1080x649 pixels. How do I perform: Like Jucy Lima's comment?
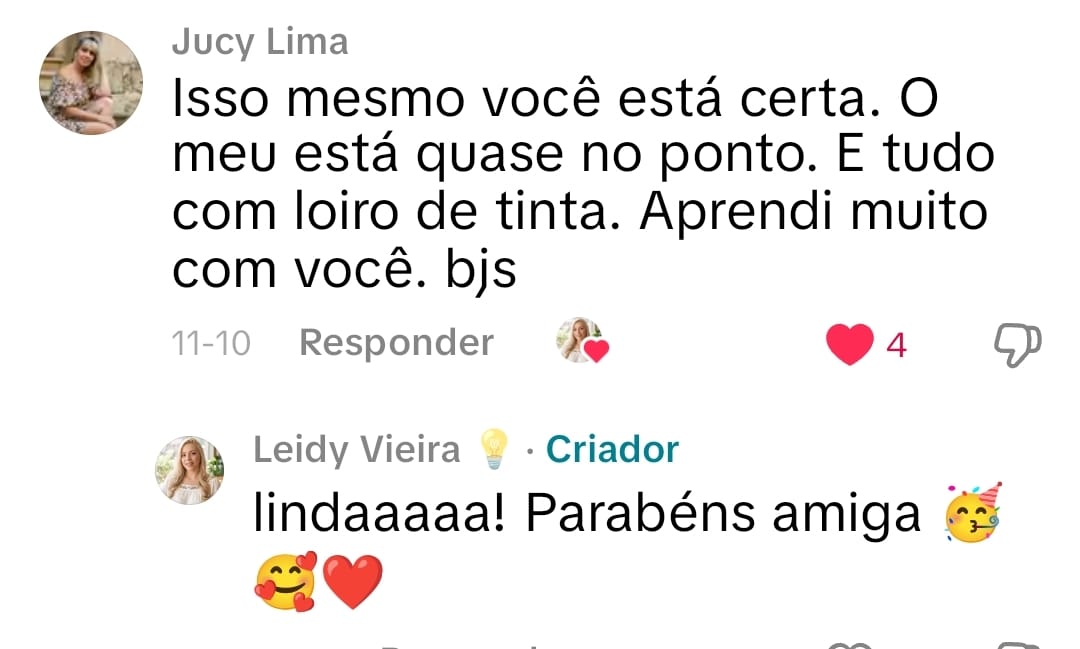coord(849,346)
